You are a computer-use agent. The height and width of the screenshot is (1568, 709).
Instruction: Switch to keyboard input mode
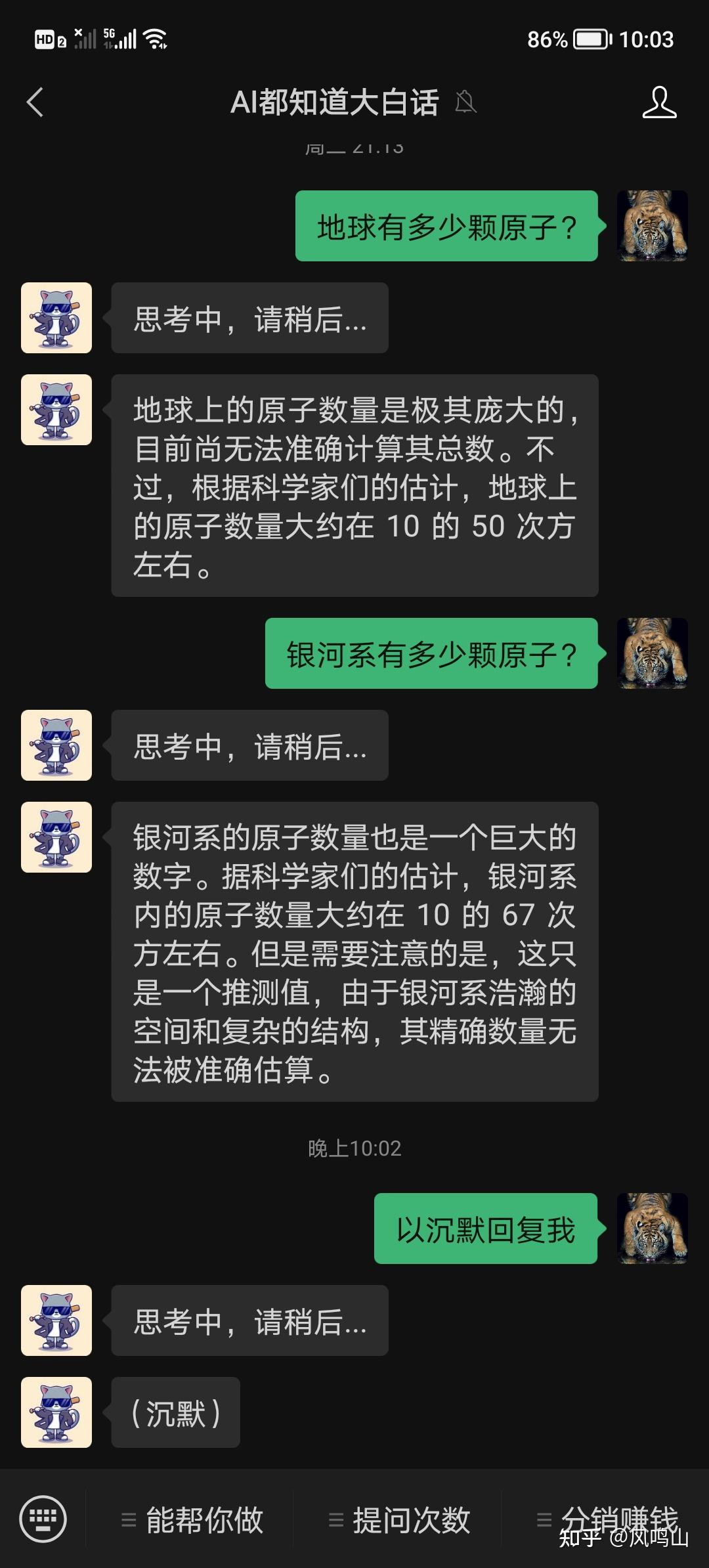tap(43, 1518)
